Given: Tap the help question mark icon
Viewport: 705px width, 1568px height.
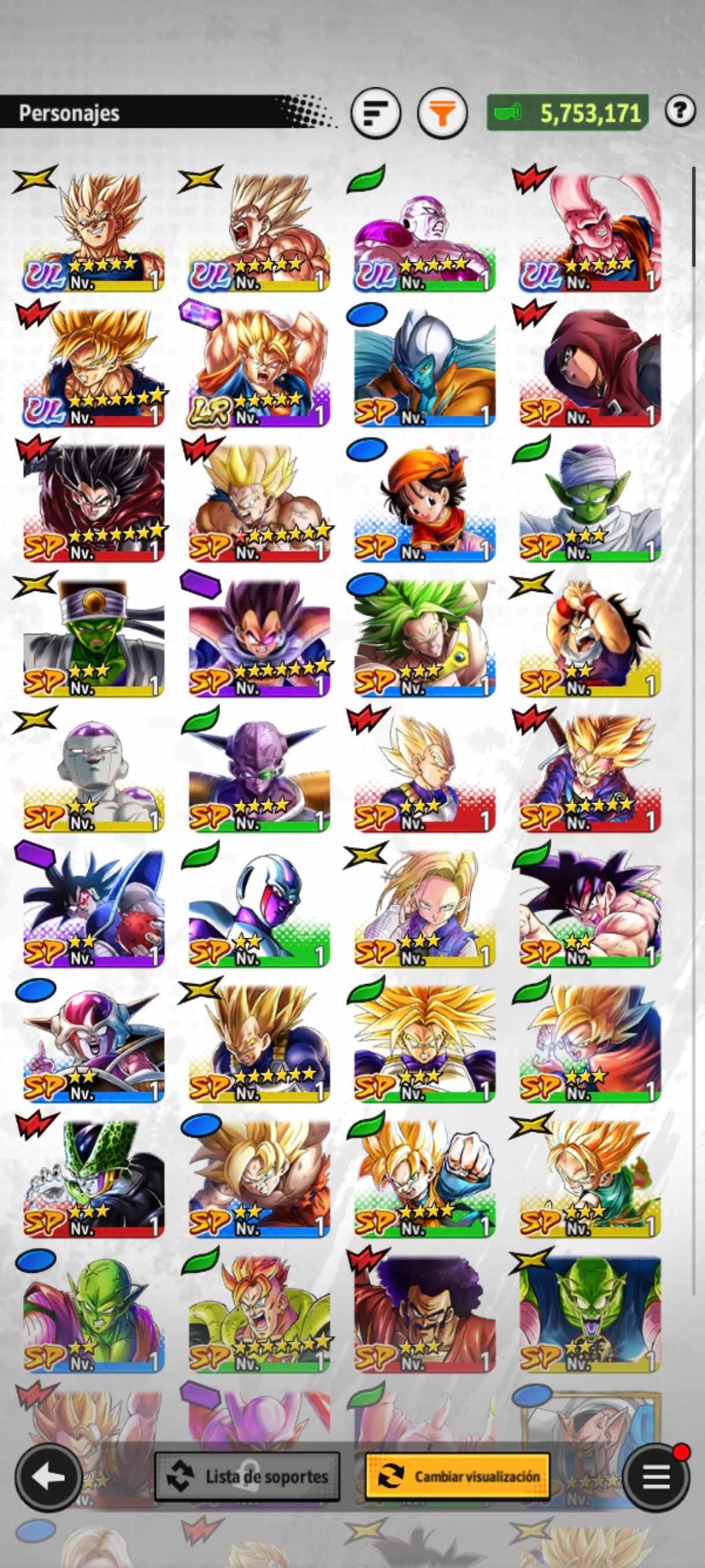Looking at the screenshot, I should [681, 112].
